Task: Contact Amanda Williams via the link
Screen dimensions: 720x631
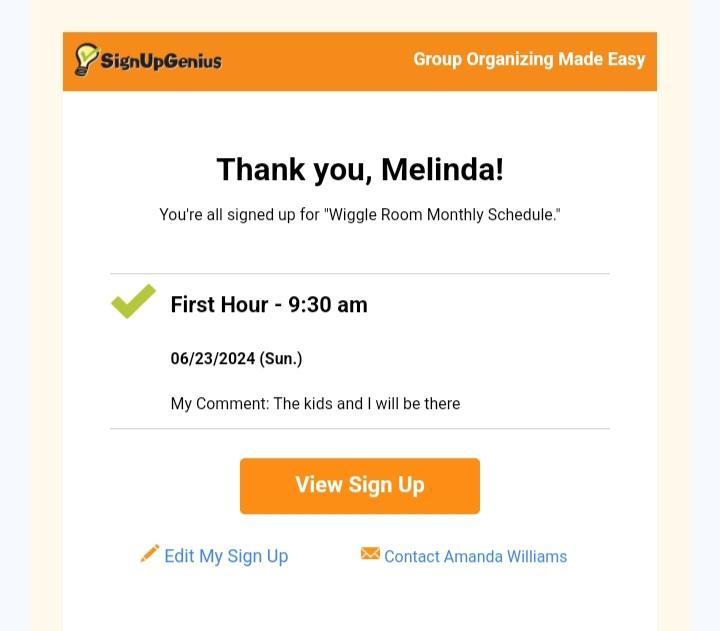Action: click(474, 557)
